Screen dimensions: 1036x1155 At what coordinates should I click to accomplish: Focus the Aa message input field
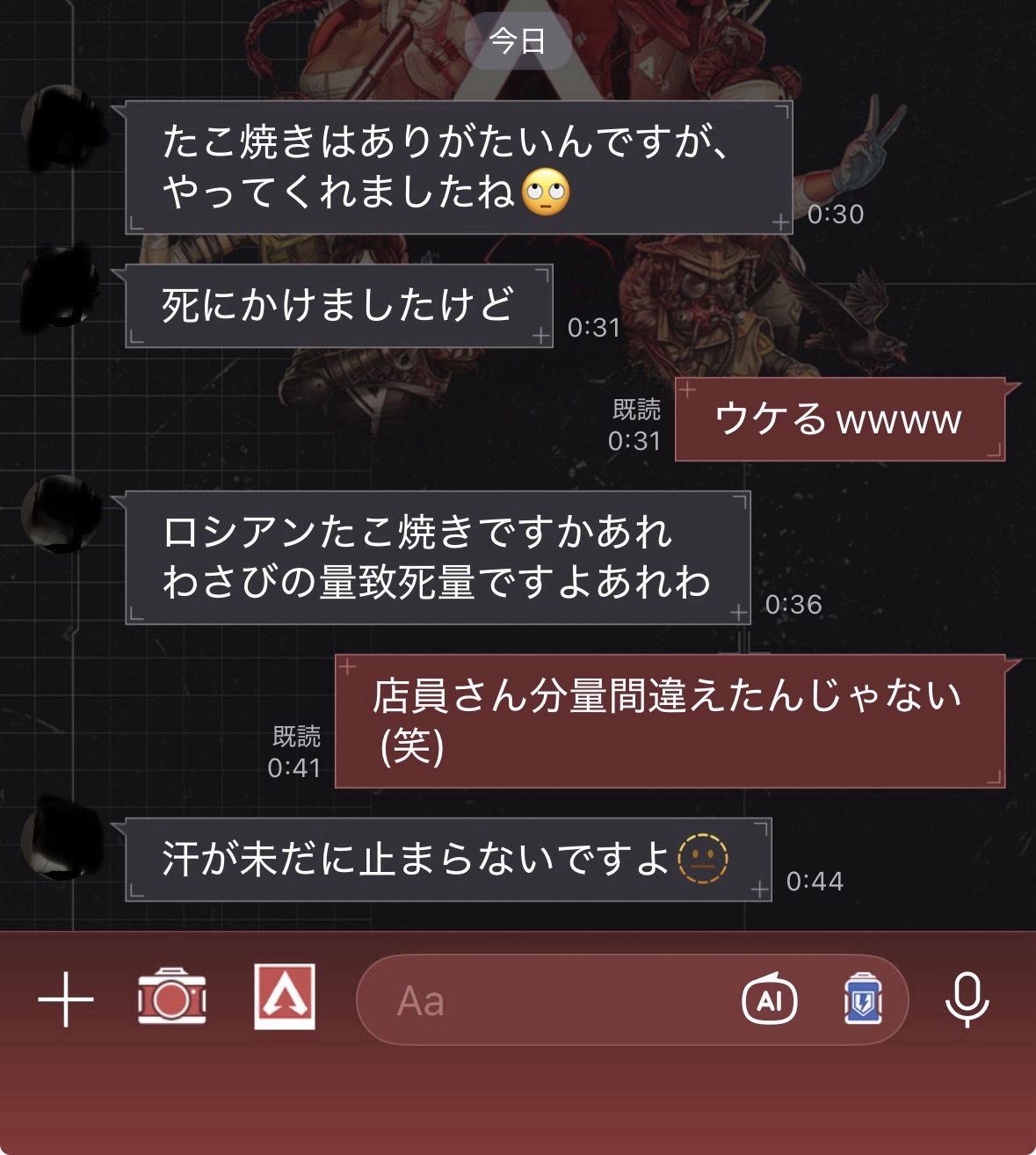click(545, 1000)
